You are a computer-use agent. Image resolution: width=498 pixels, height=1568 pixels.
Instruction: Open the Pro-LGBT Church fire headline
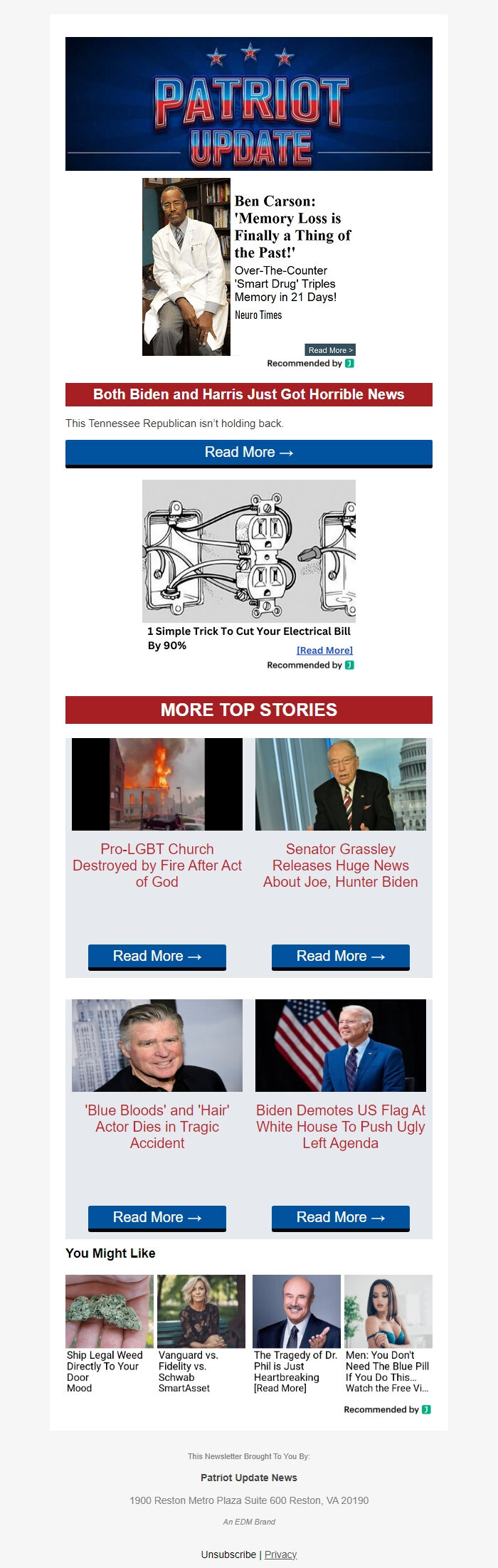[157, 865]
